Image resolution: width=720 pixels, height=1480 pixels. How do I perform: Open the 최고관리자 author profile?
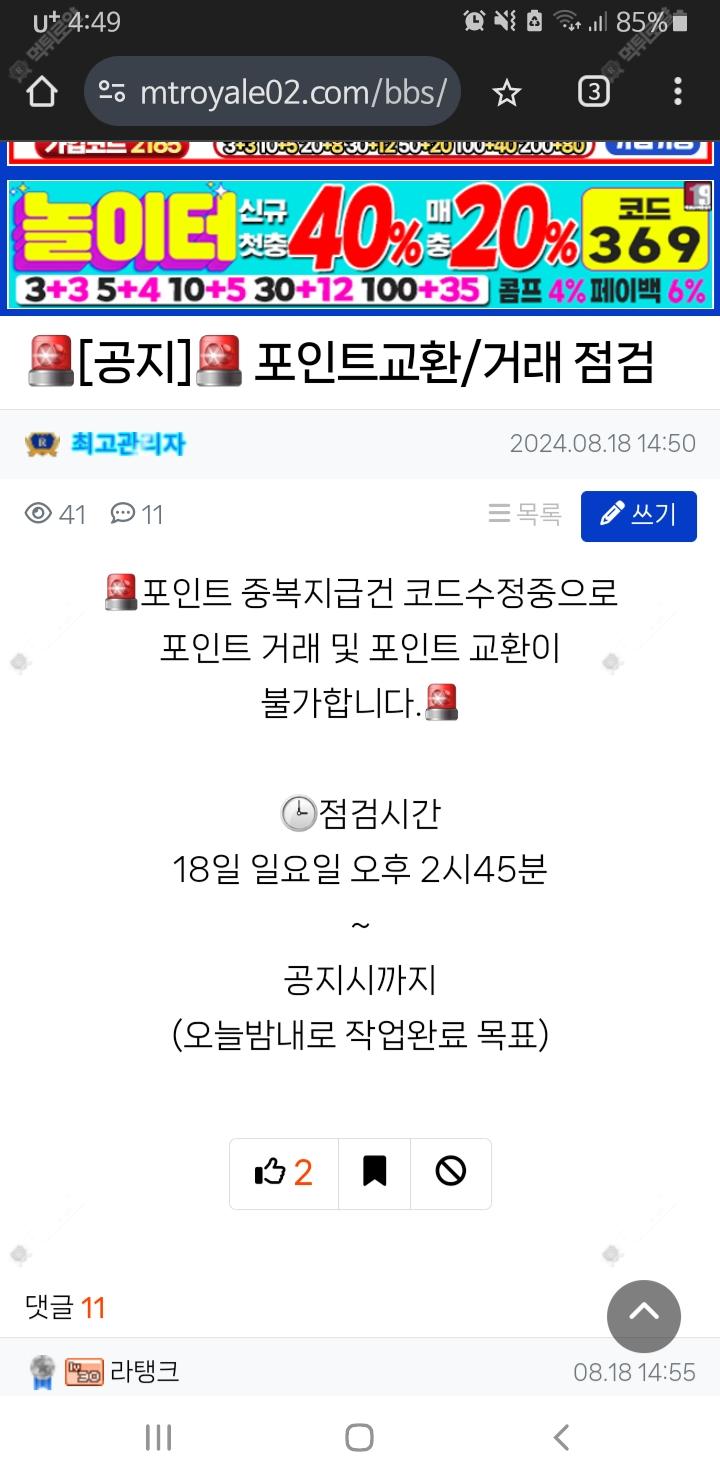coord(127,443)
